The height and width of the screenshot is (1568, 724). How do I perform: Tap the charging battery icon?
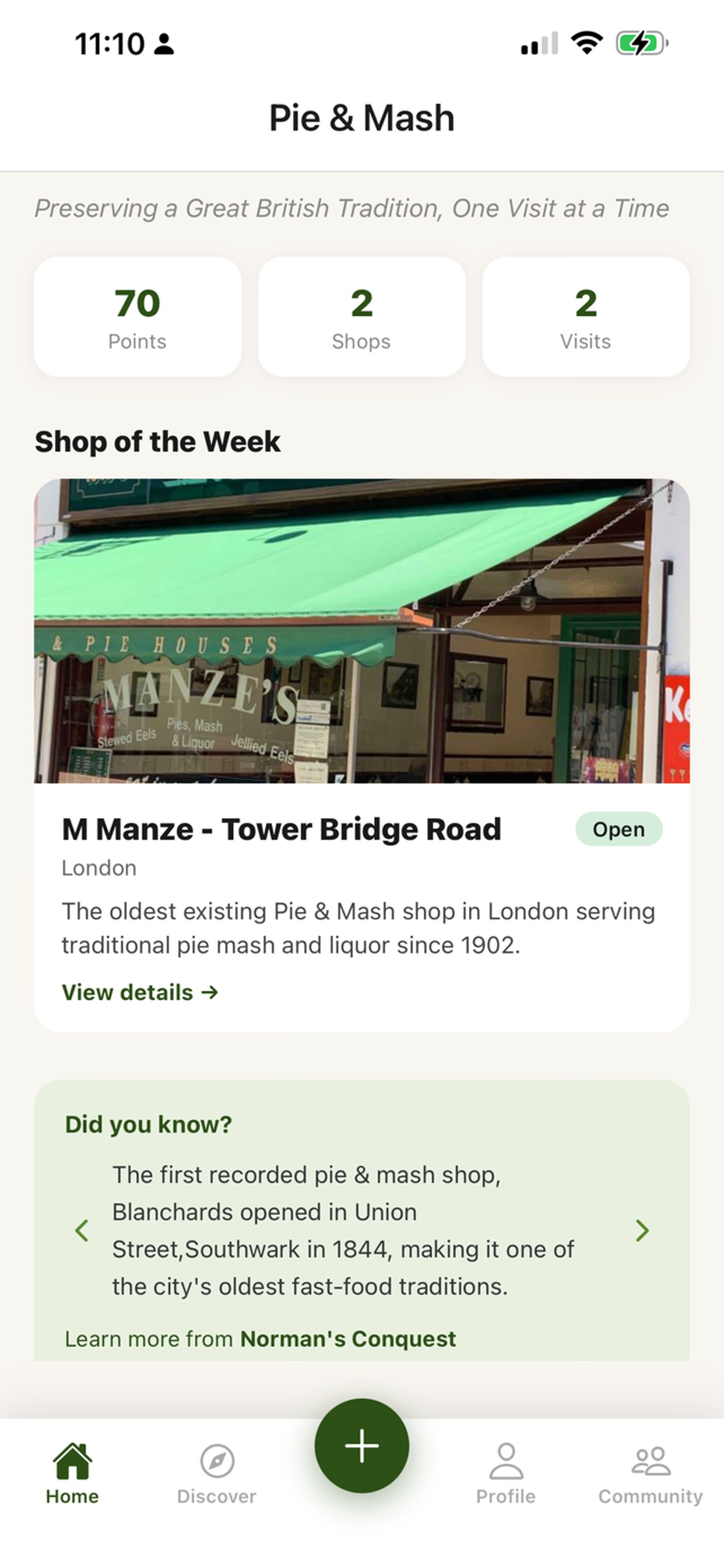tap(638, 43)
